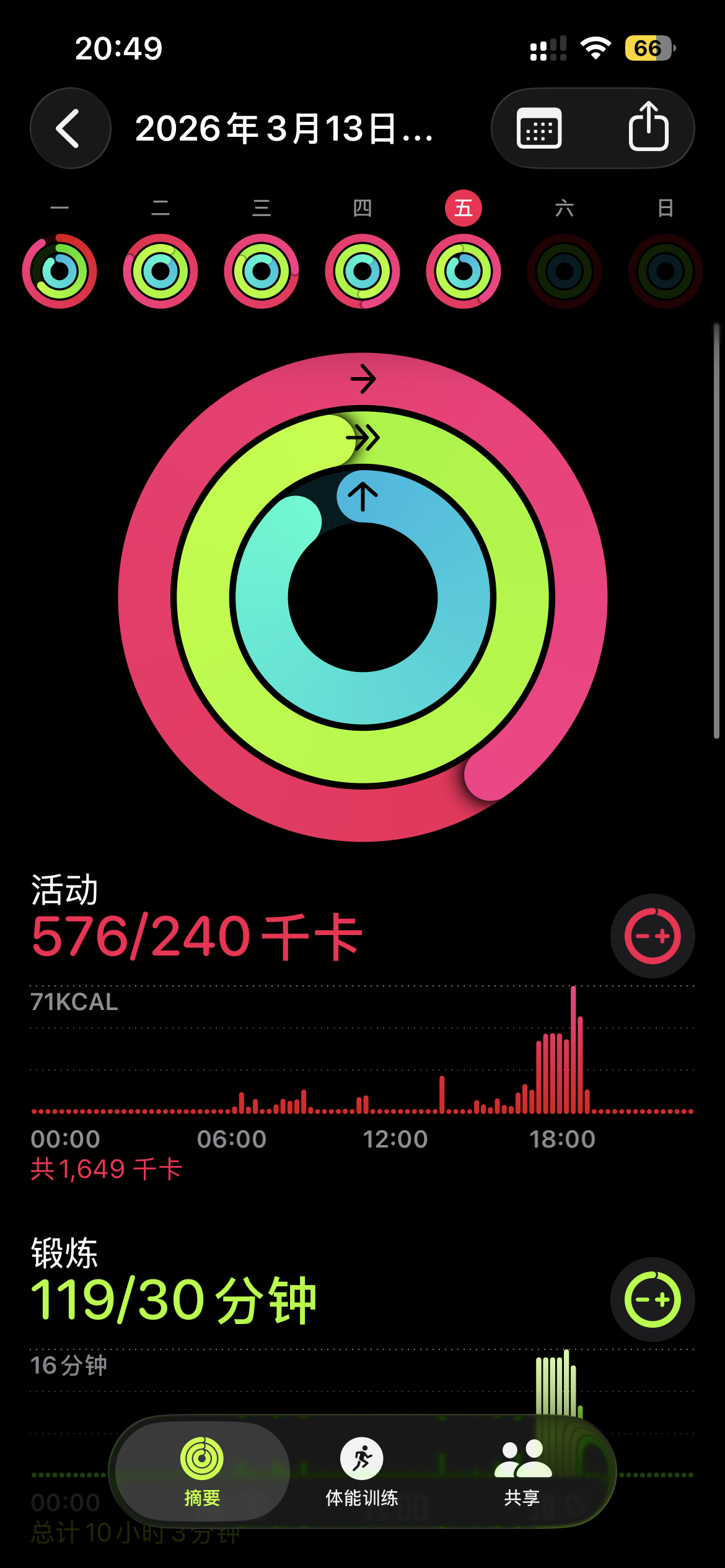Switch to the 摘要 tab
Screen dimensions: 725x1568
coord(202,1471)
